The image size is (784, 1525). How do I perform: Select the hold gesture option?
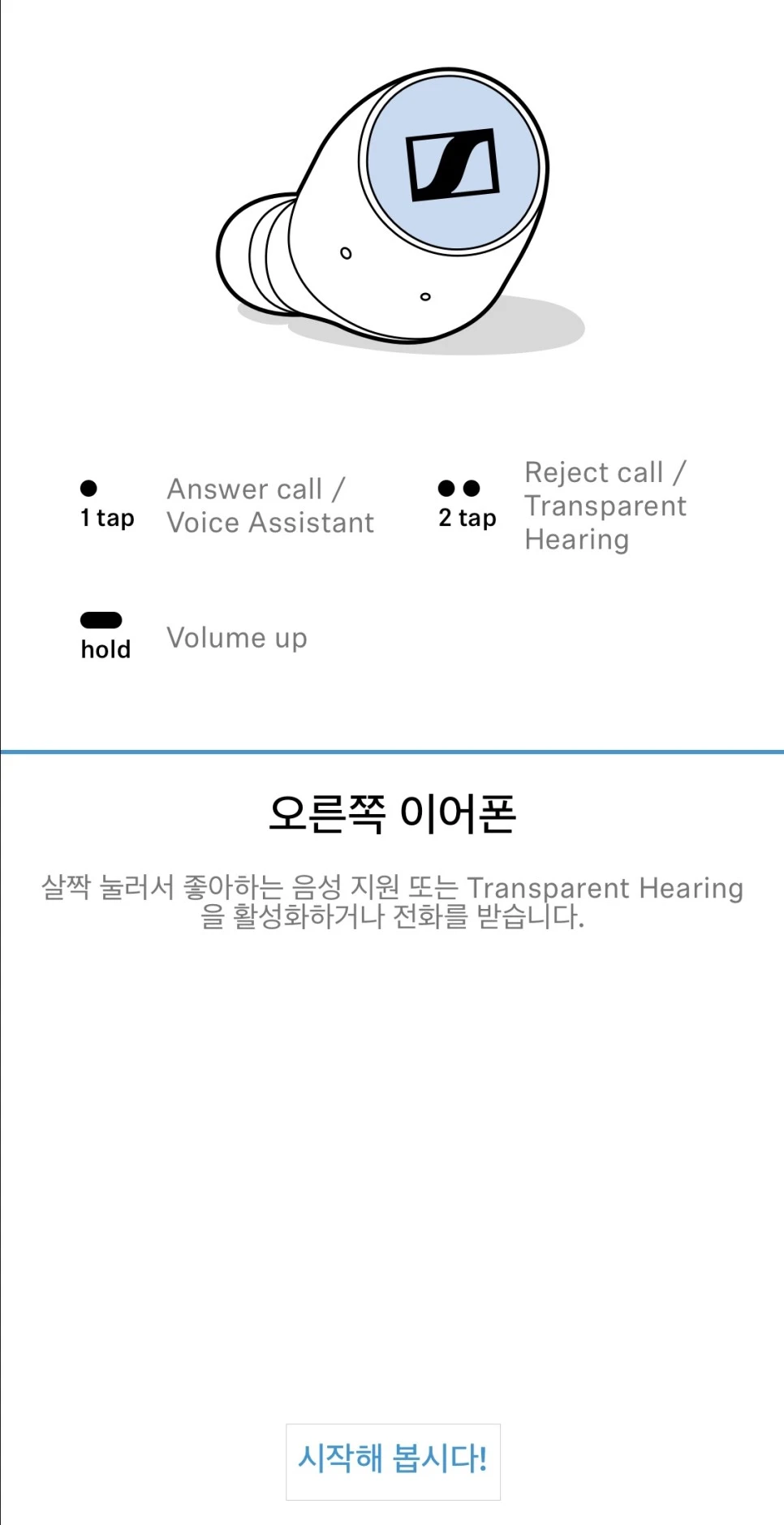click(105, 648)
